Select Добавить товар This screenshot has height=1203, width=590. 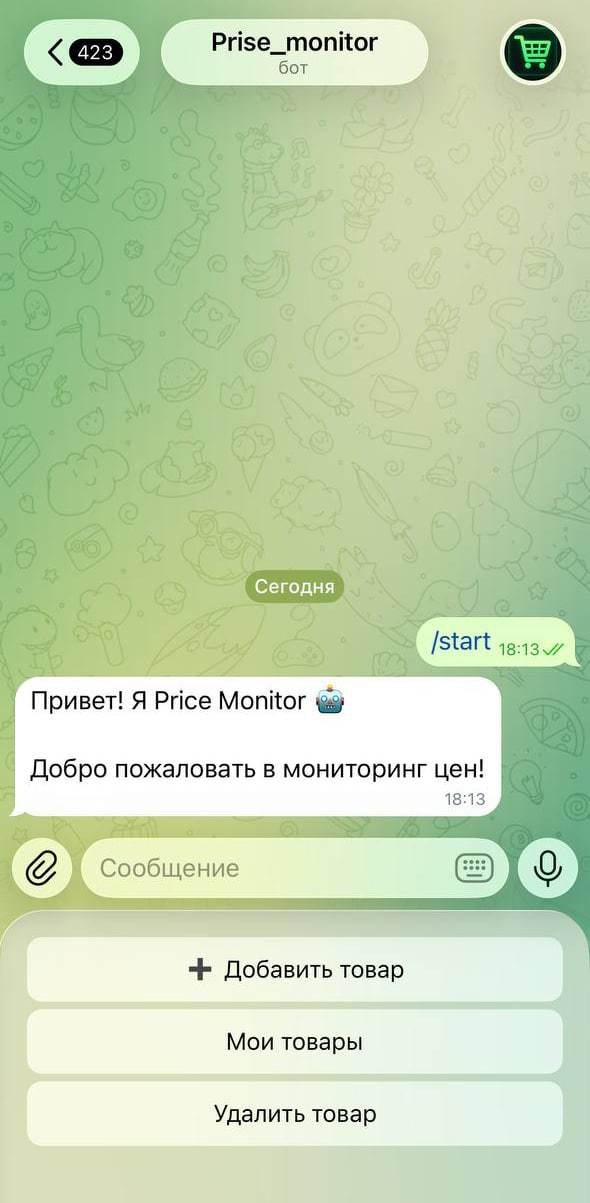(295, 969)
